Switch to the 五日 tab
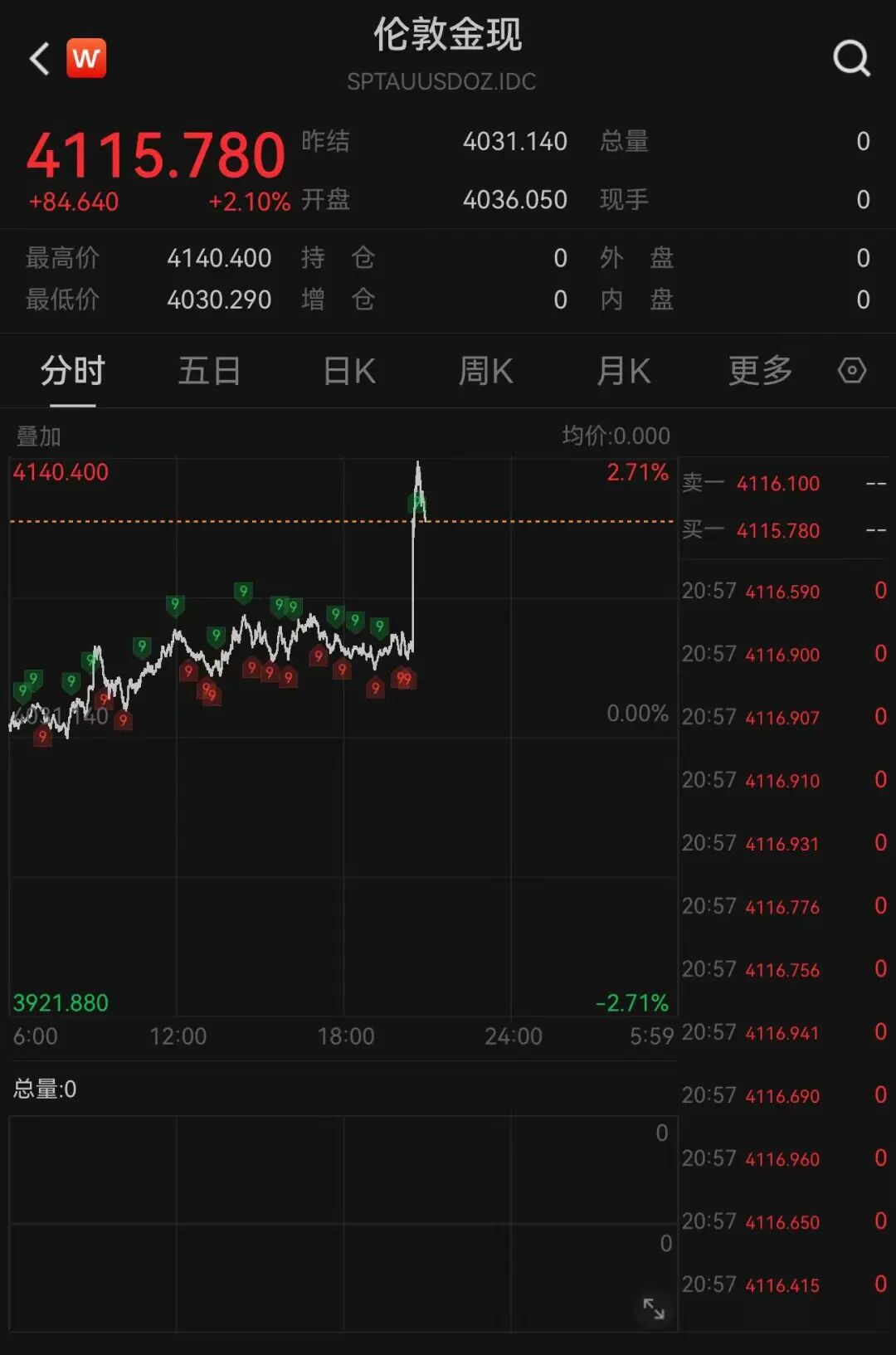The image size is (896, 1355). tap(210, 371)
